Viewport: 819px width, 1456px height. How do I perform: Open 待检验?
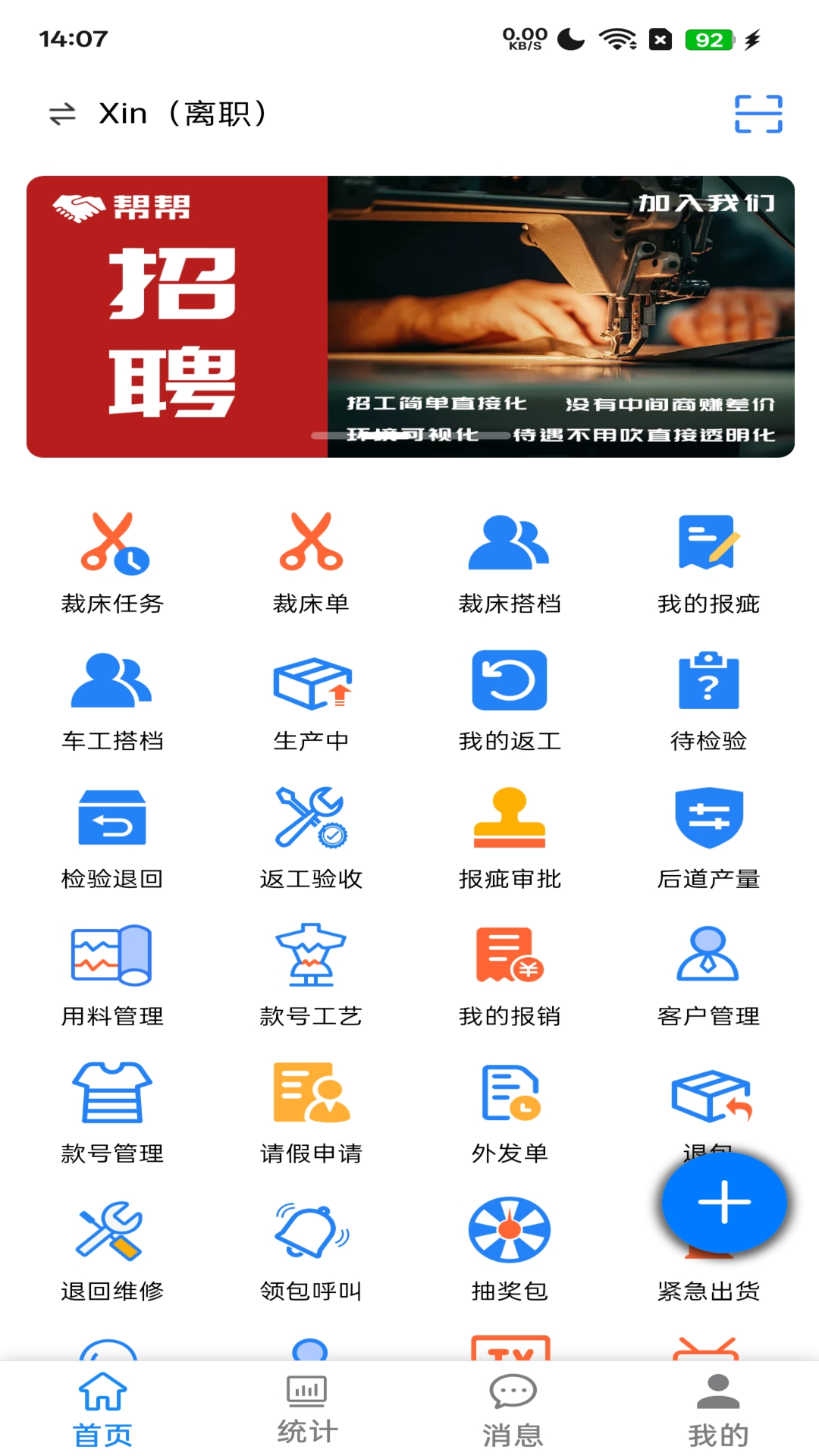708,699
